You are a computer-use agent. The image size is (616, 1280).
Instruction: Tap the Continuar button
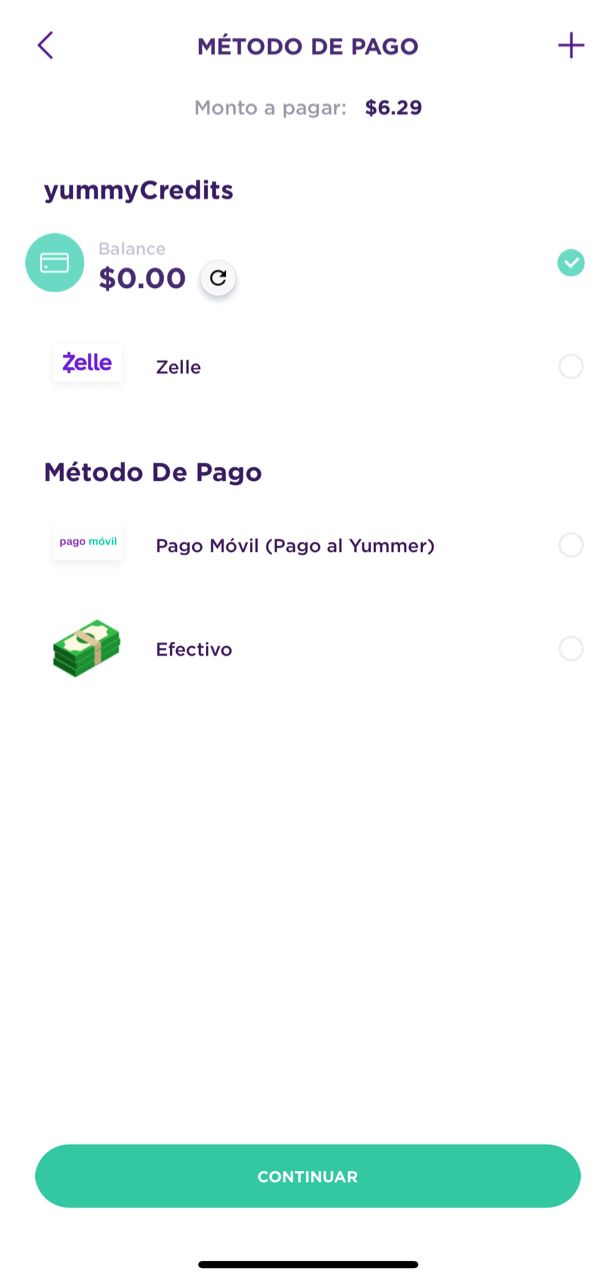point(308,1176)
